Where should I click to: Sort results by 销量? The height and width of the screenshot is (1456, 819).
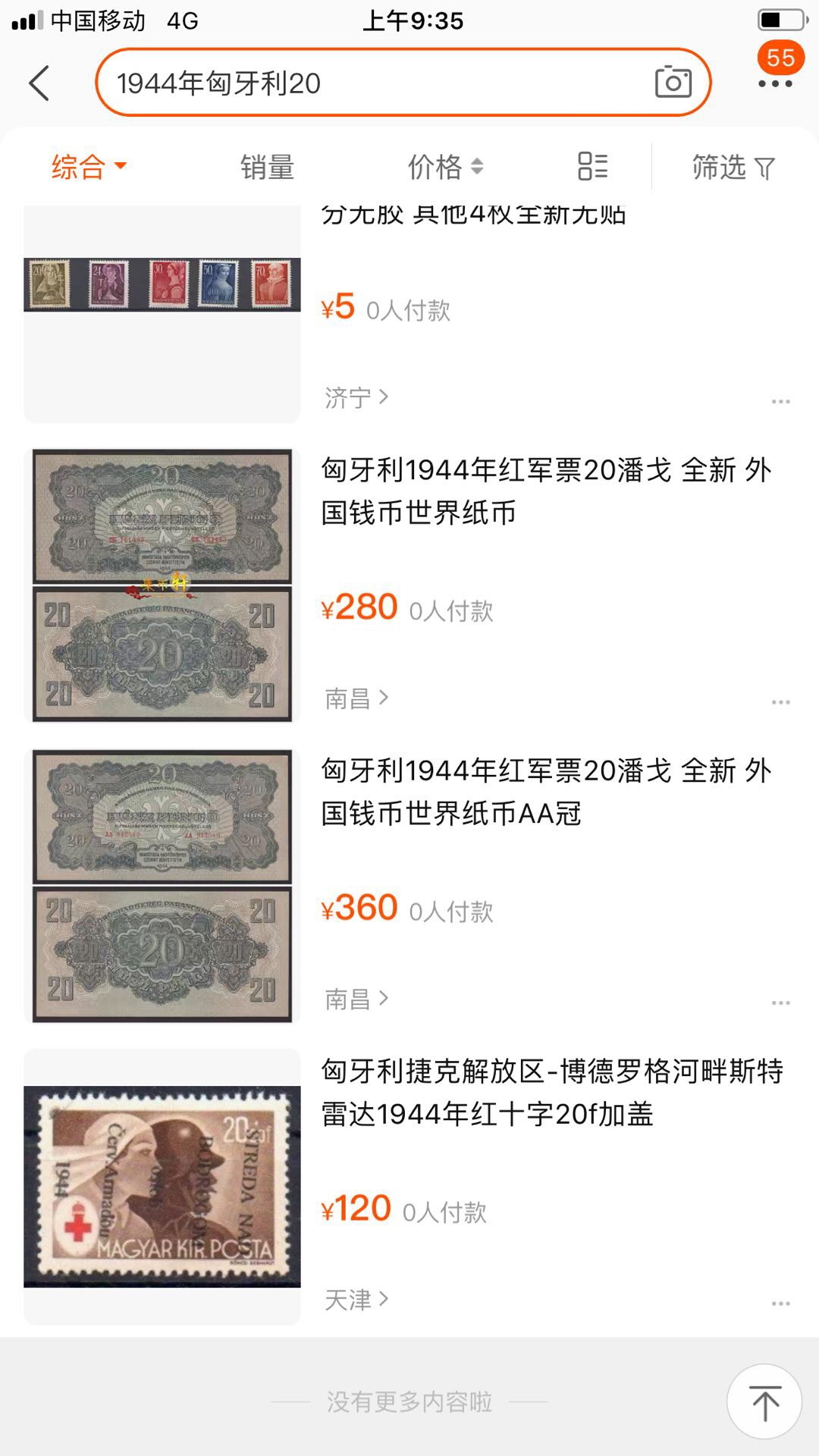(x=267, y=167)
